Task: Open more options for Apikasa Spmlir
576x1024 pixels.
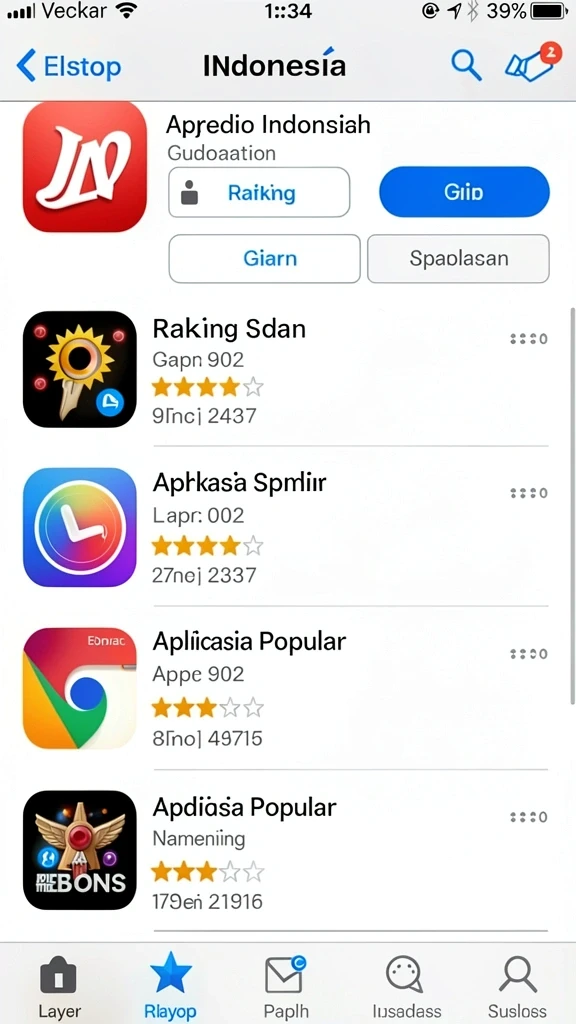Action: click(x=529, y=493)
